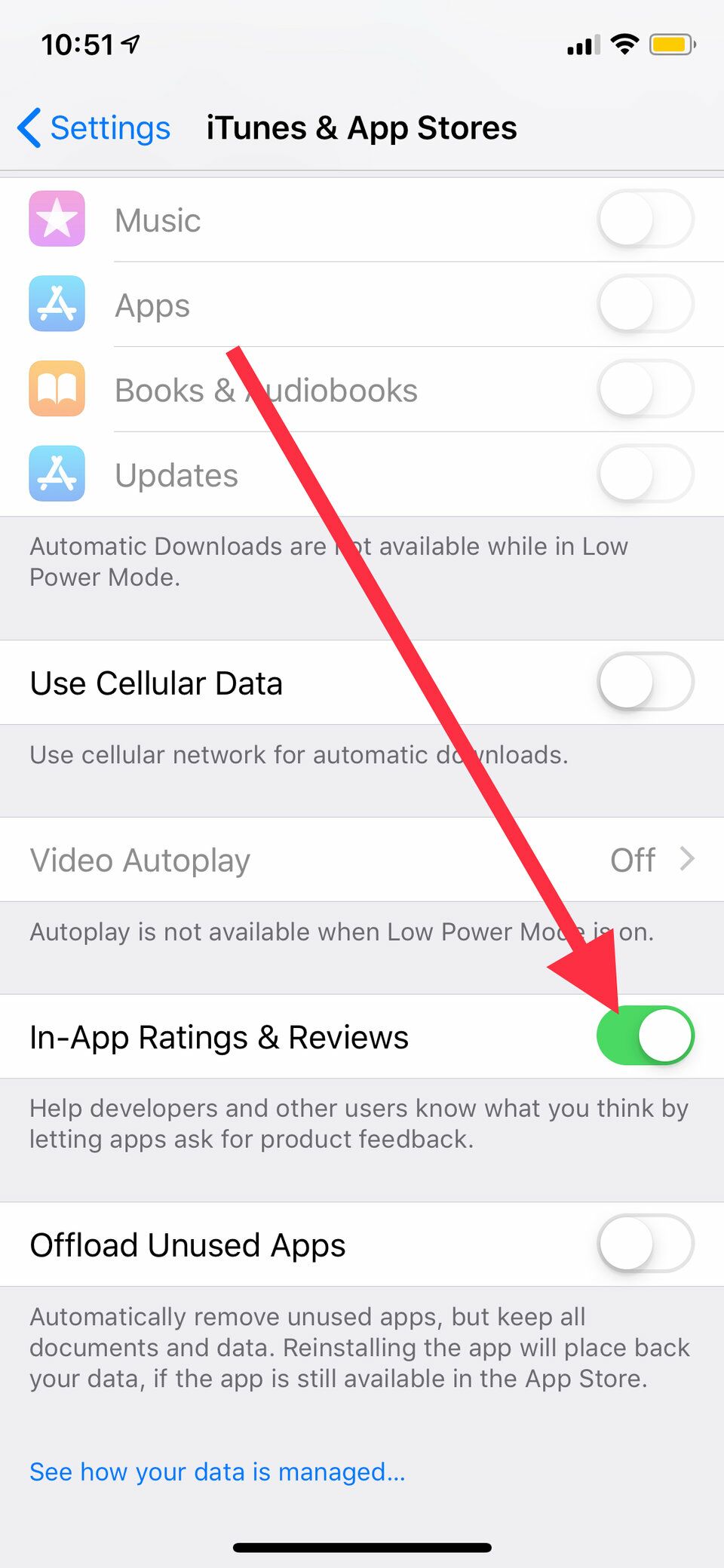Toggle automatic Updates switch

tap(646, 474)
